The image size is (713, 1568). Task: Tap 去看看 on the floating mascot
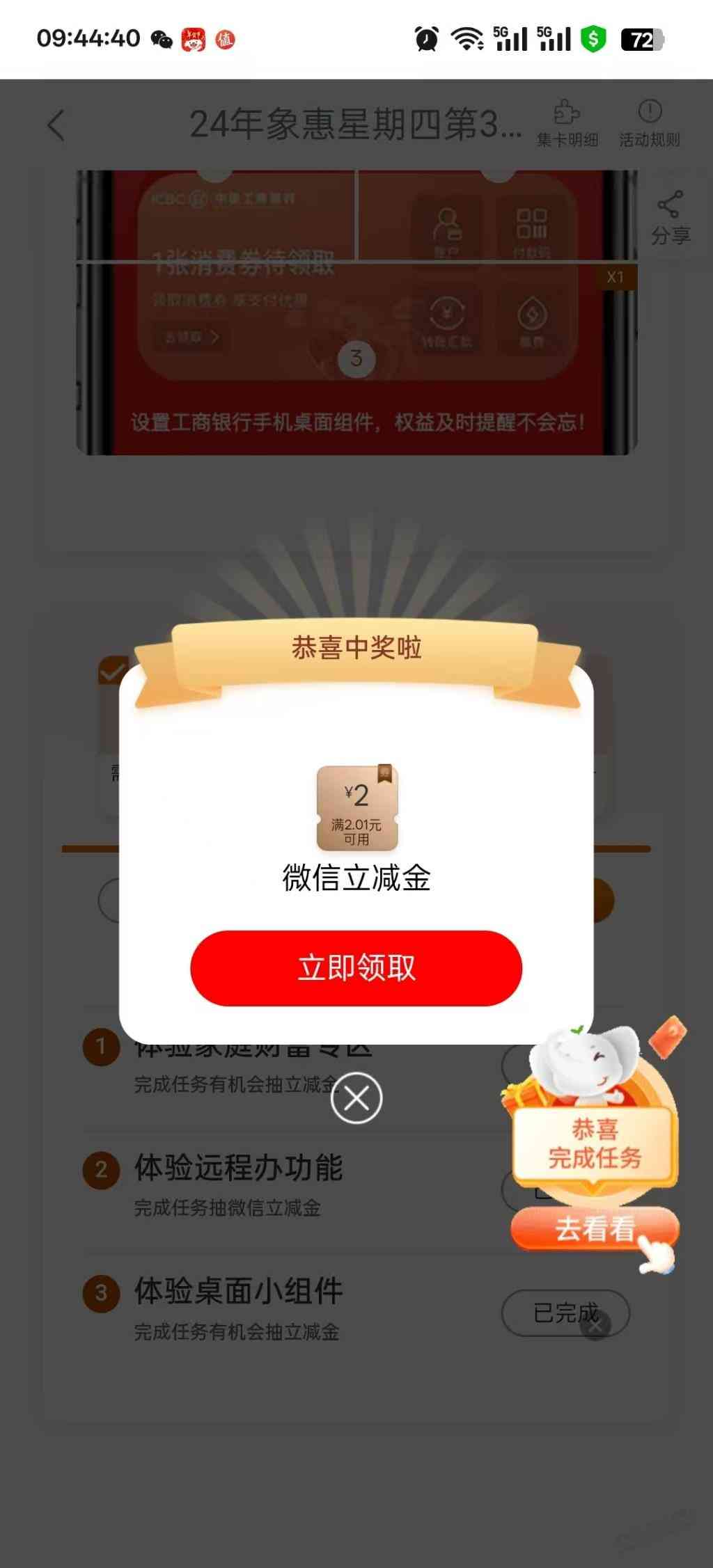click(x=594, y=1229)
